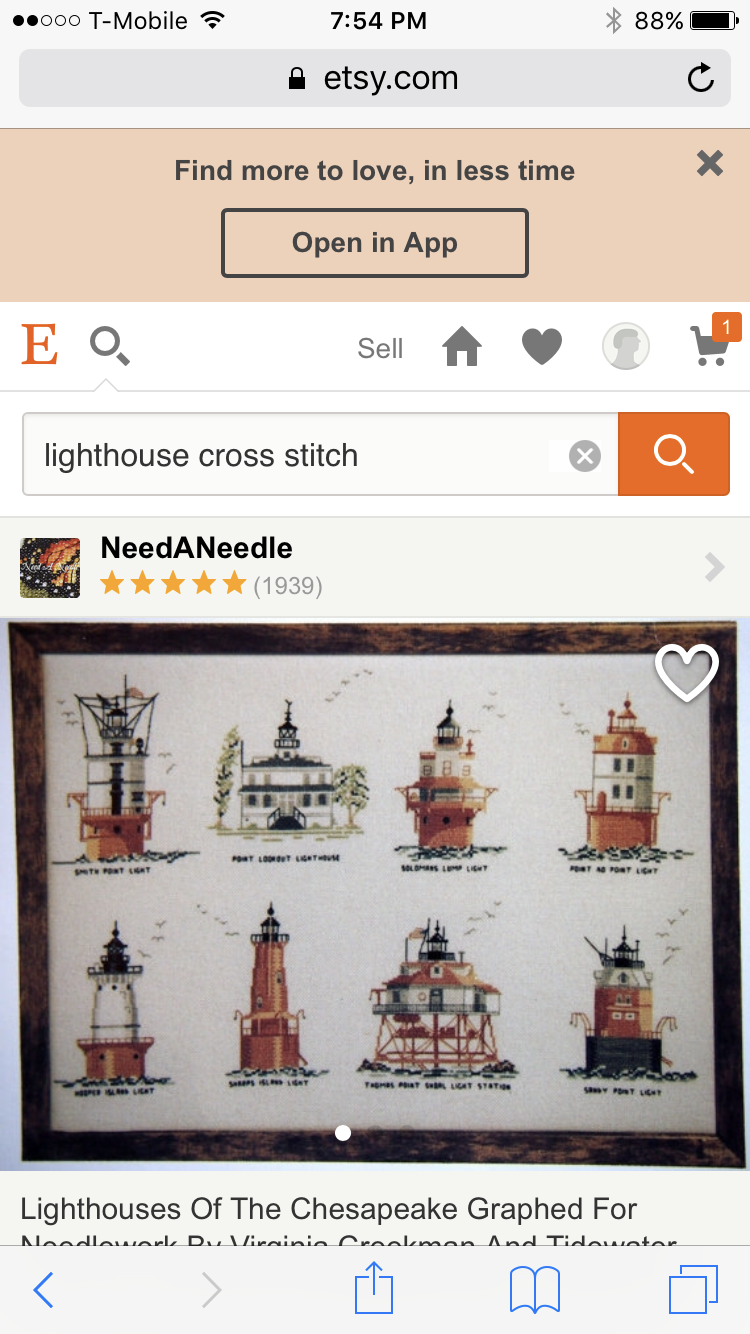Open favorites heart in the header
750x1334 pixels.
[x=542, y=348]
